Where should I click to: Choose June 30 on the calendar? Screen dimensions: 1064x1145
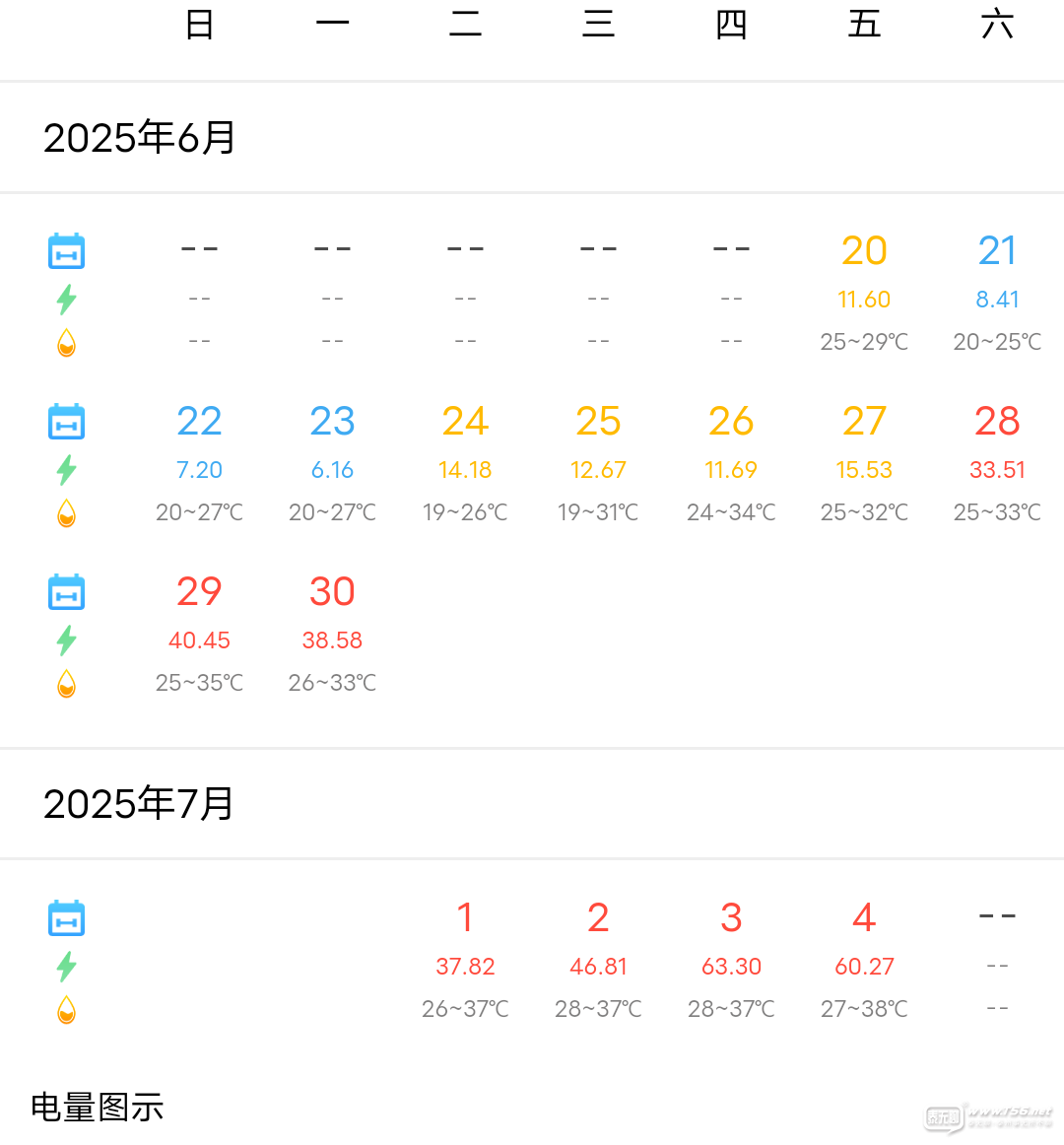coord(332,592)
